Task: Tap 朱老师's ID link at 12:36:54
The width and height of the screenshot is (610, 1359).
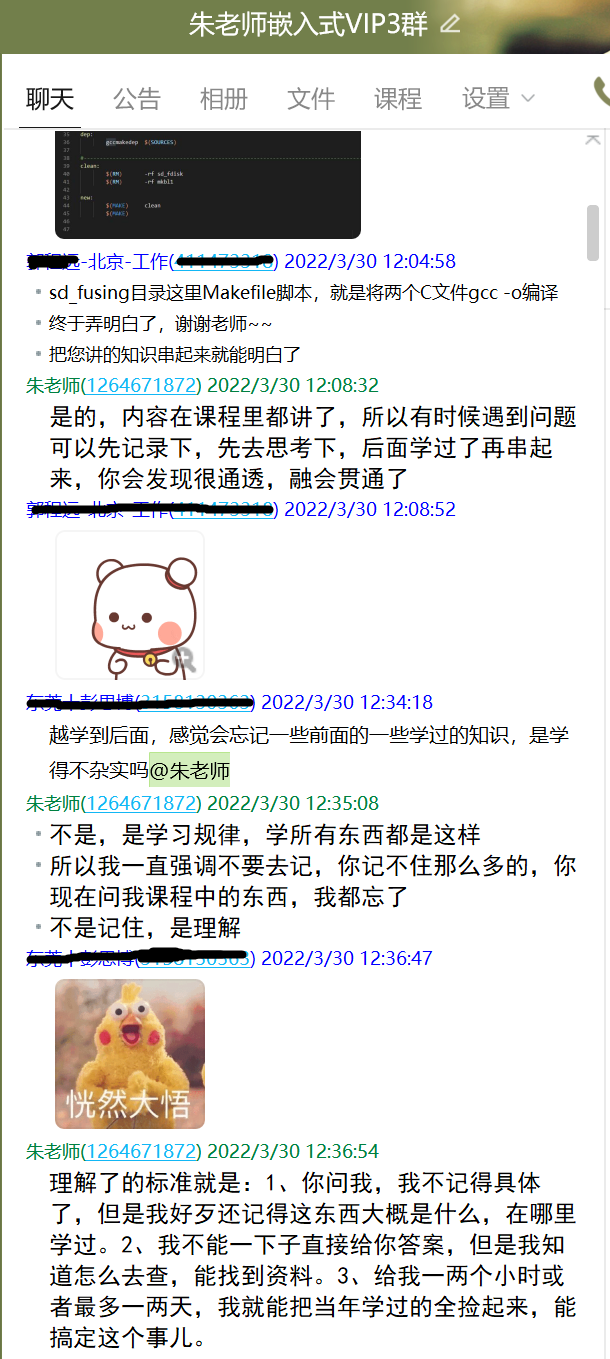Action: pyautogui.click(x=141, y=1151)
